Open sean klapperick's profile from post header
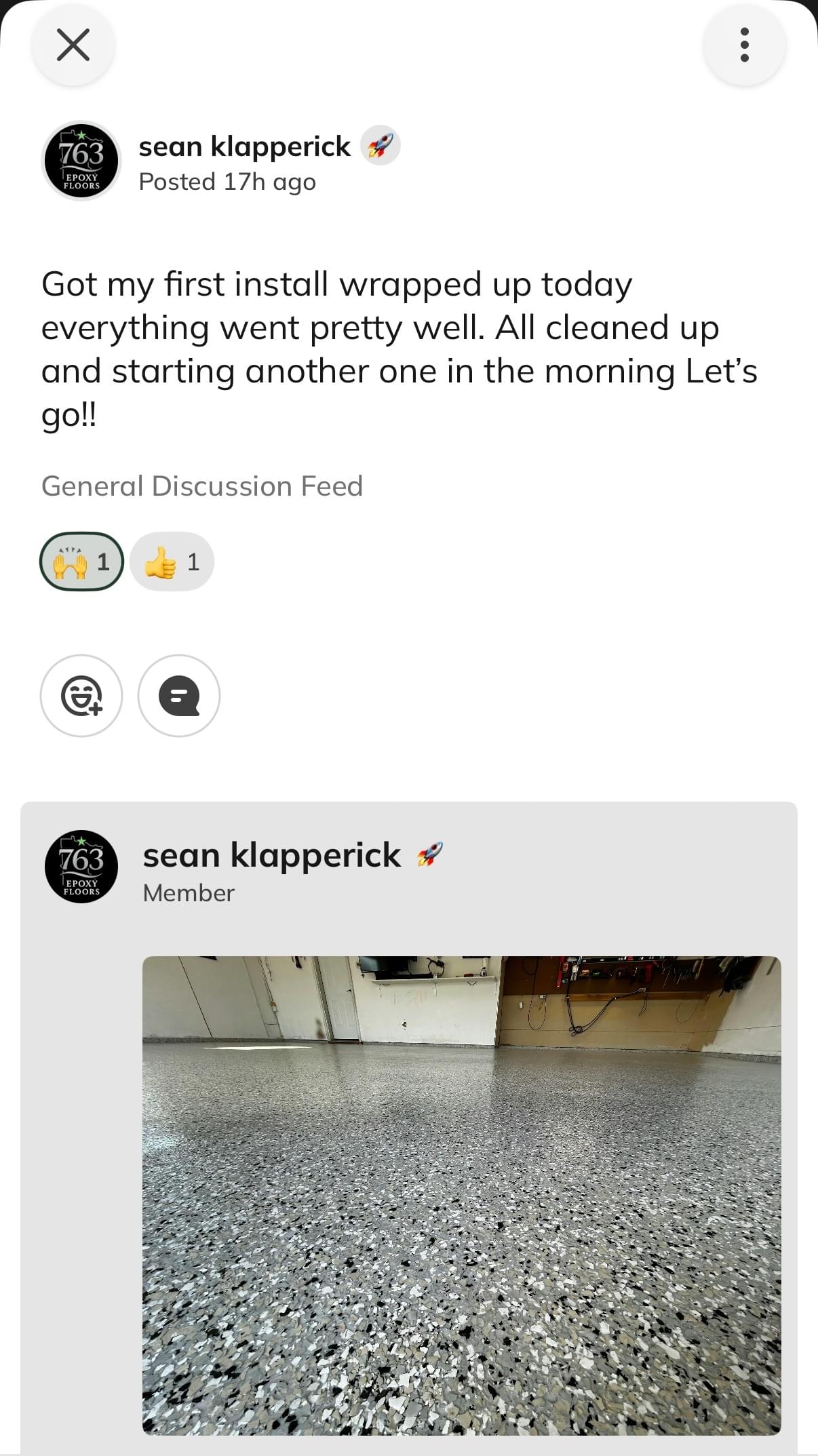Viewport: 818px width, 1456px height. pos(244,146)
